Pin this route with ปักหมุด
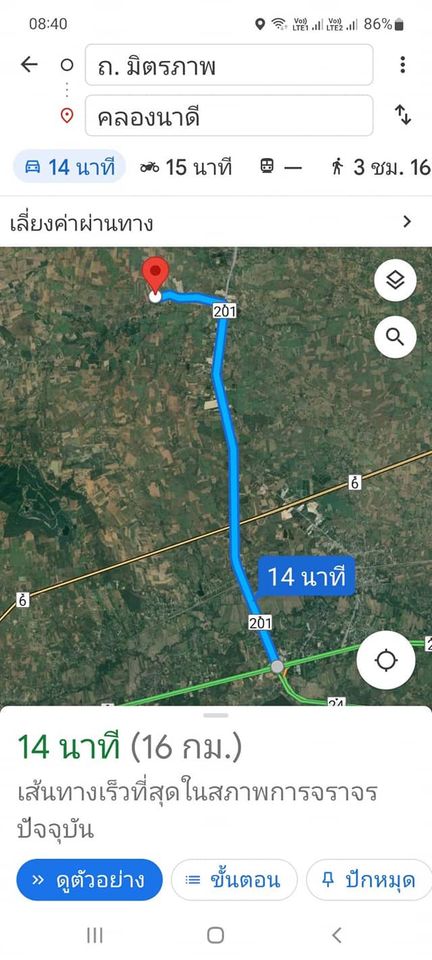Viewport: 432px width, 960px height. 369,880
